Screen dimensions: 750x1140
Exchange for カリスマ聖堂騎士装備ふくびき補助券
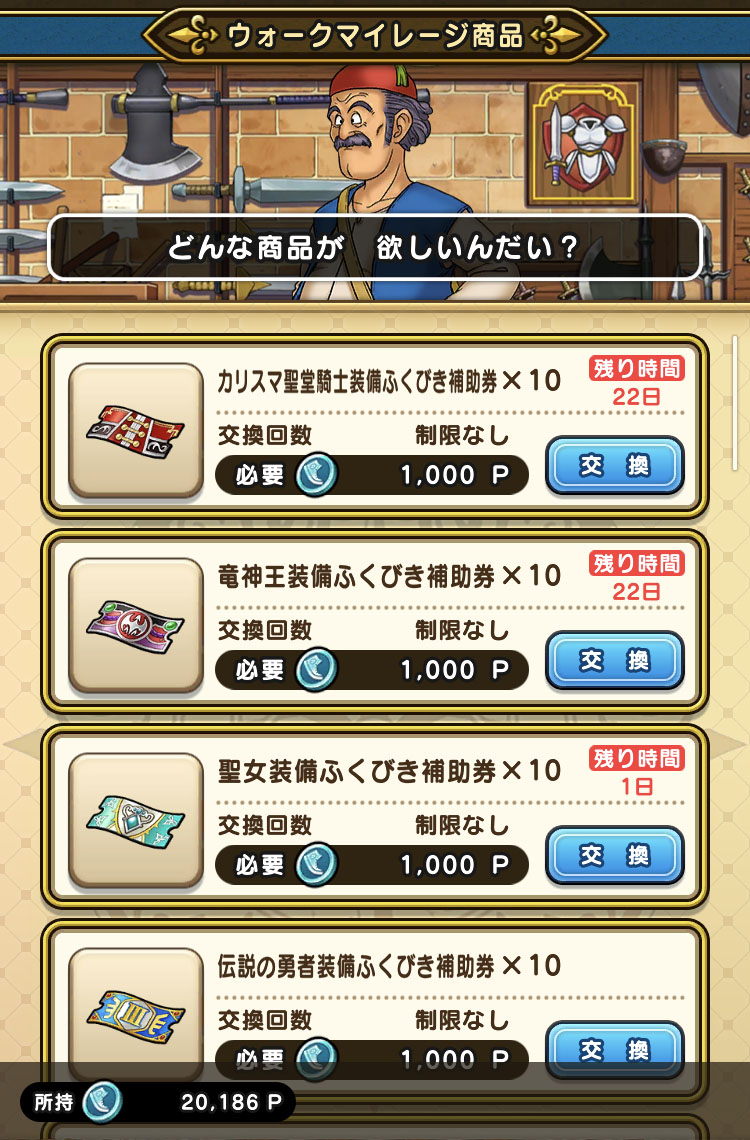614,466
